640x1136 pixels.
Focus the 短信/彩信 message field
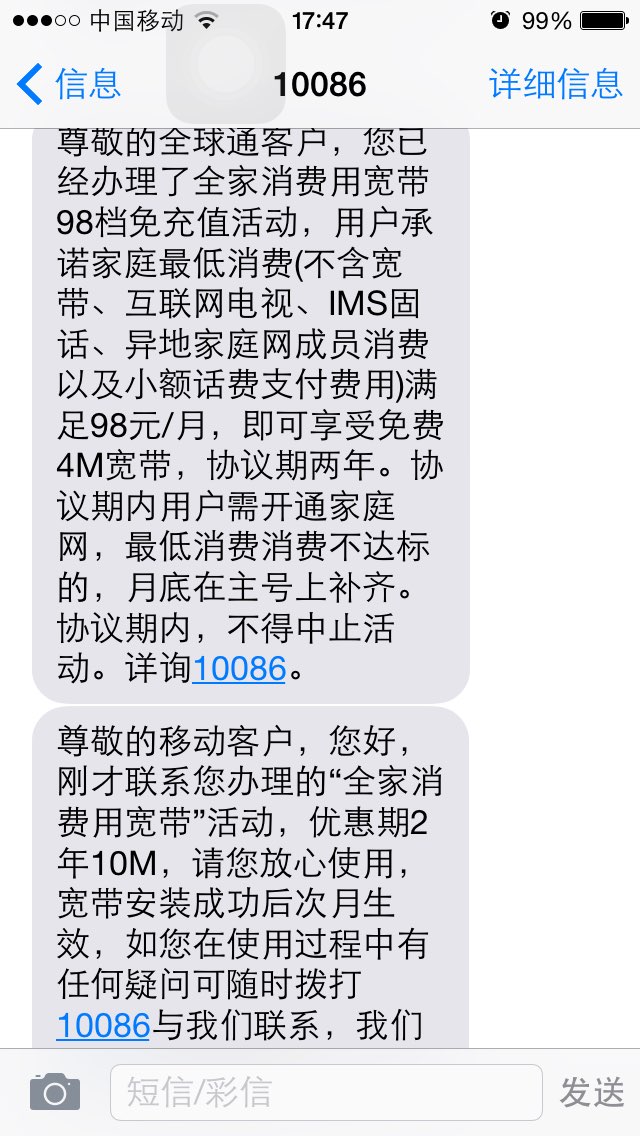326,1092
